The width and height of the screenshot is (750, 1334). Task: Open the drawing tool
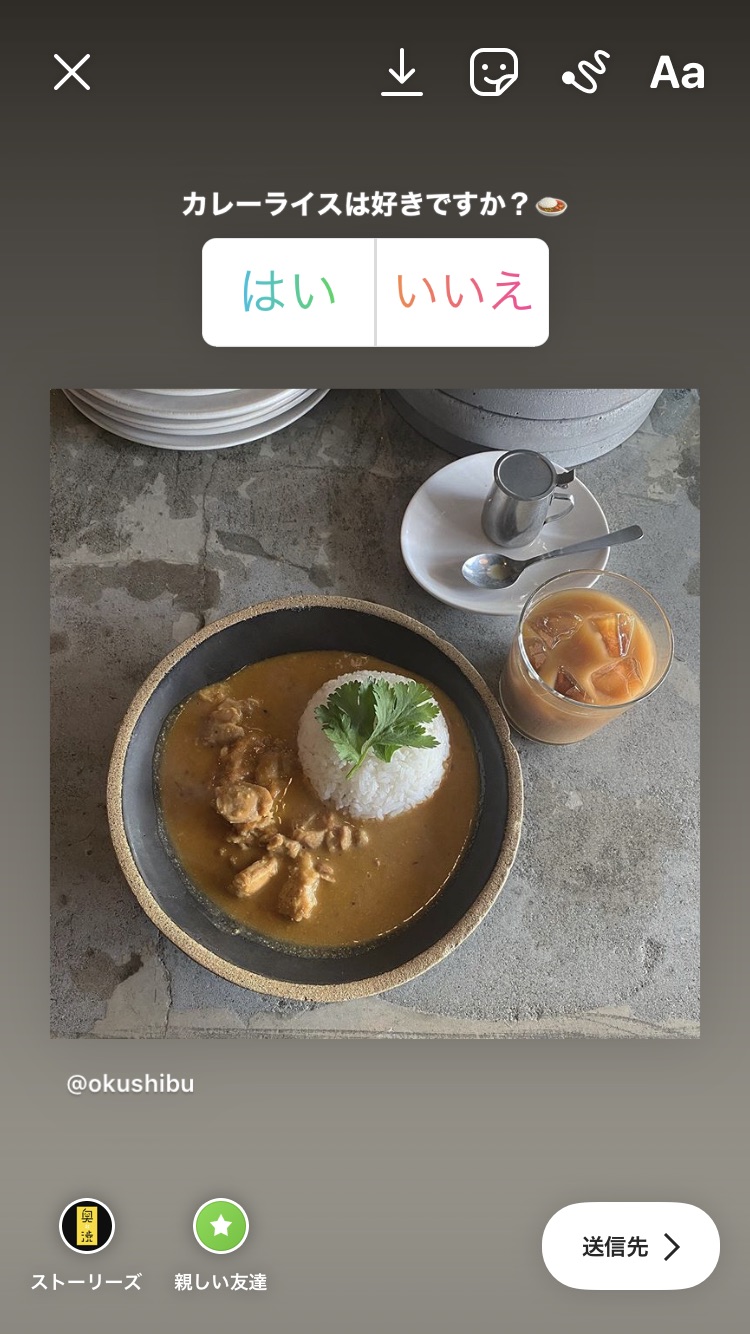coord(585,73)
